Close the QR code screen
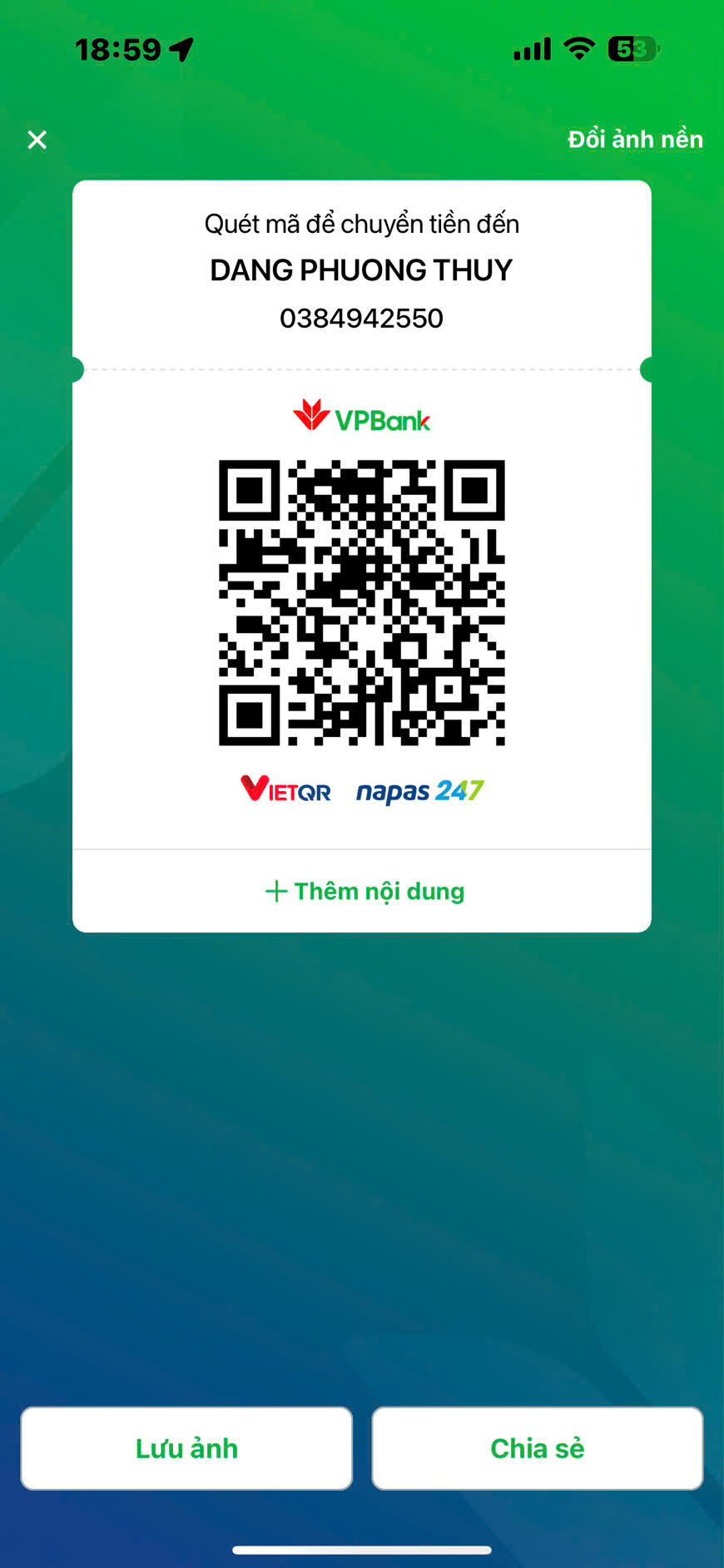Image resolution: width=724 pixels, height=1568 pixels. 37,140
